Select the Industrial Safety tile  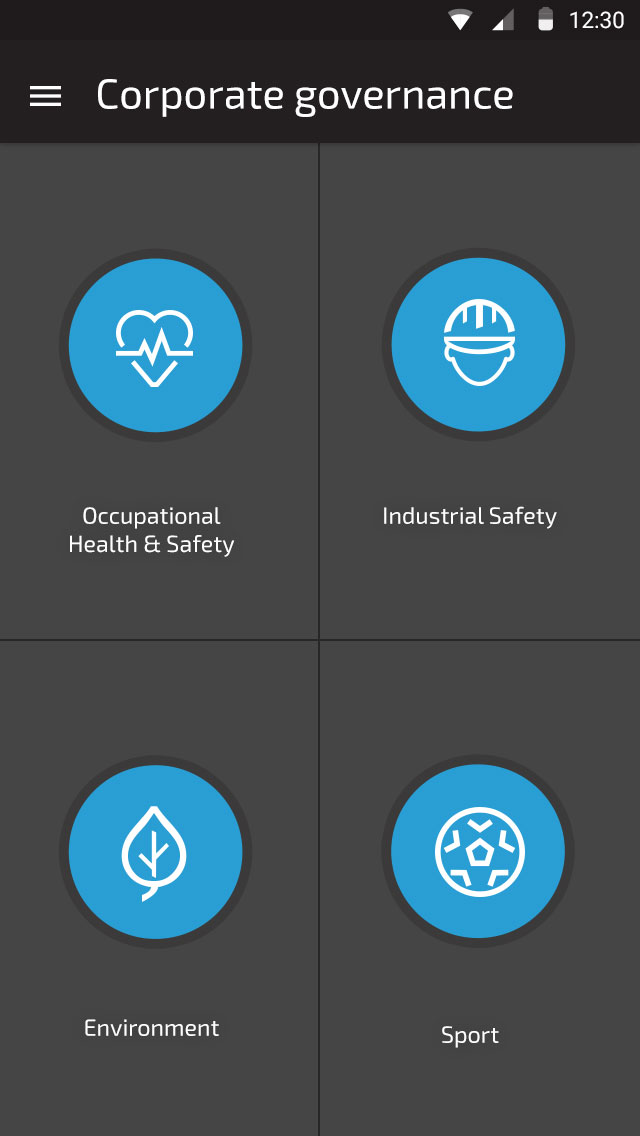(480, 391)
